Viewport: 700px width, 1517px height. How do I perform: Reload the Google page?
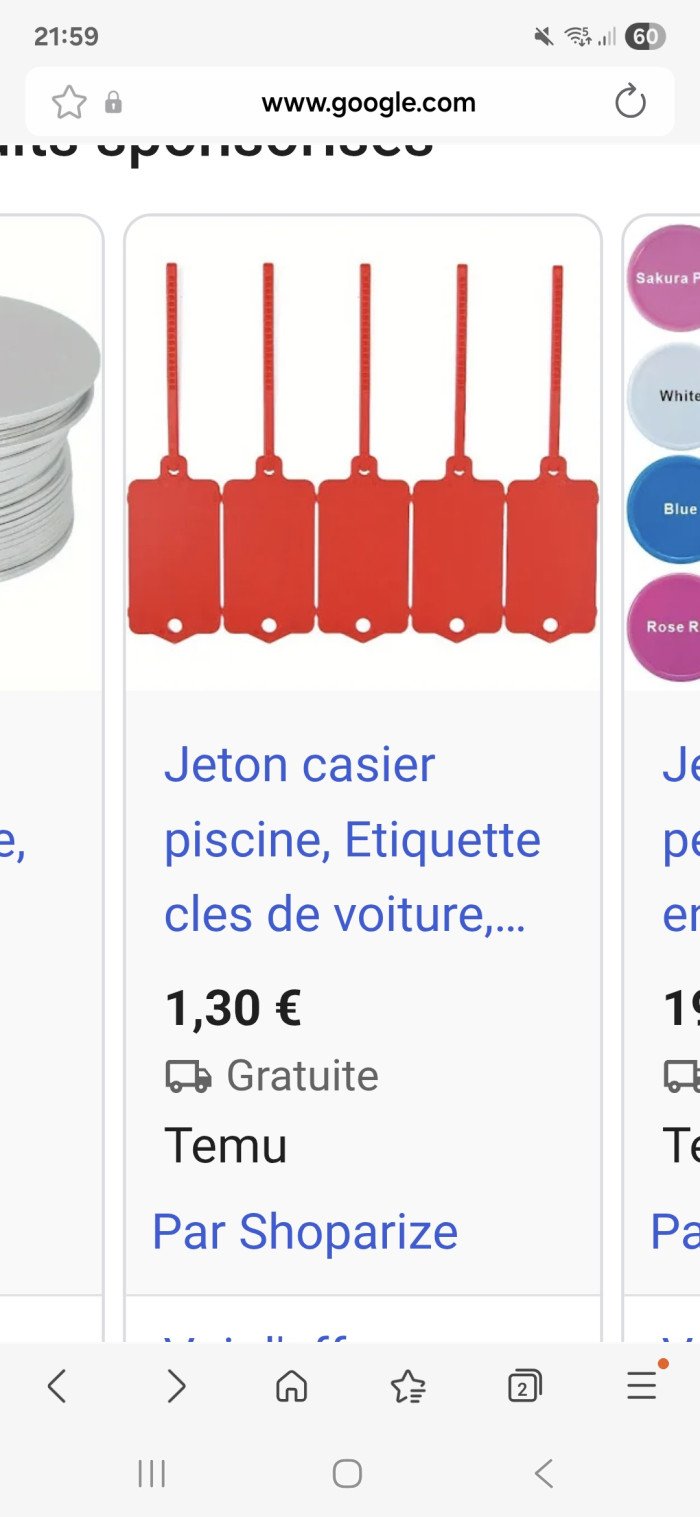(x=630, y=102)
